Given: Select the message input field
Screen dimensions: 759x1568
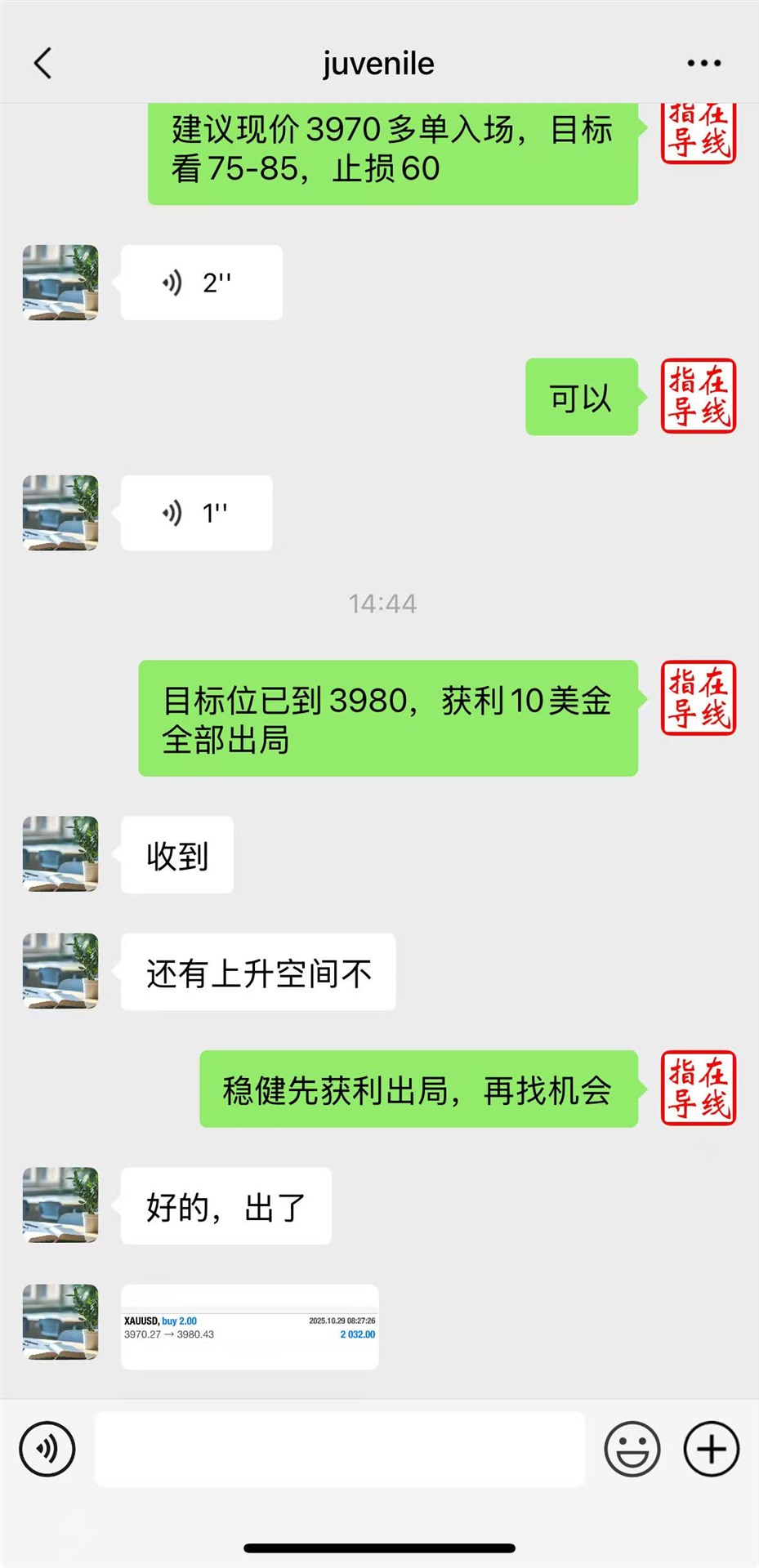Looking at the screenshot, I should (341, 1449).
